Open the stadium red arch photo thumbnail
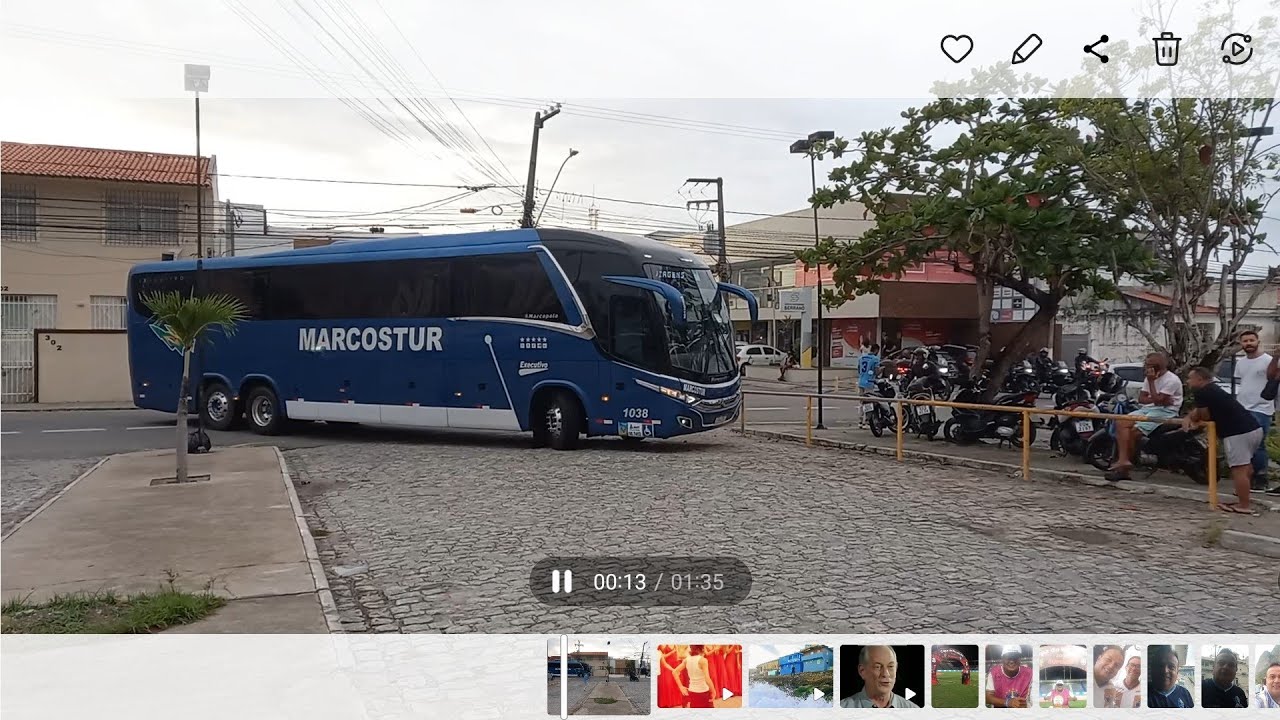The image size is (1280, 720). [955, 676]
